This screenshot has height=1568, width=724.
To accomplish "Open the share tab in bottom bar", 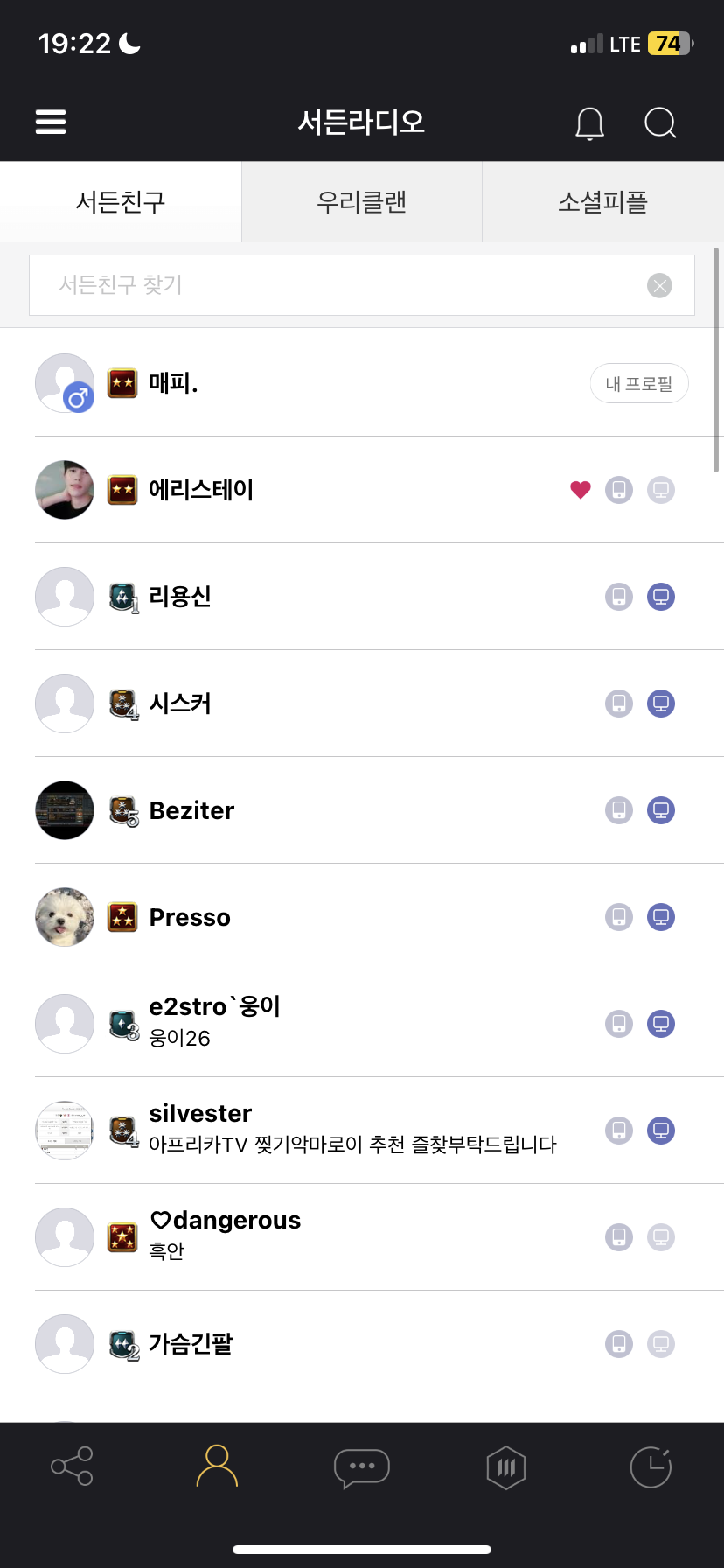I will 72,1466.
